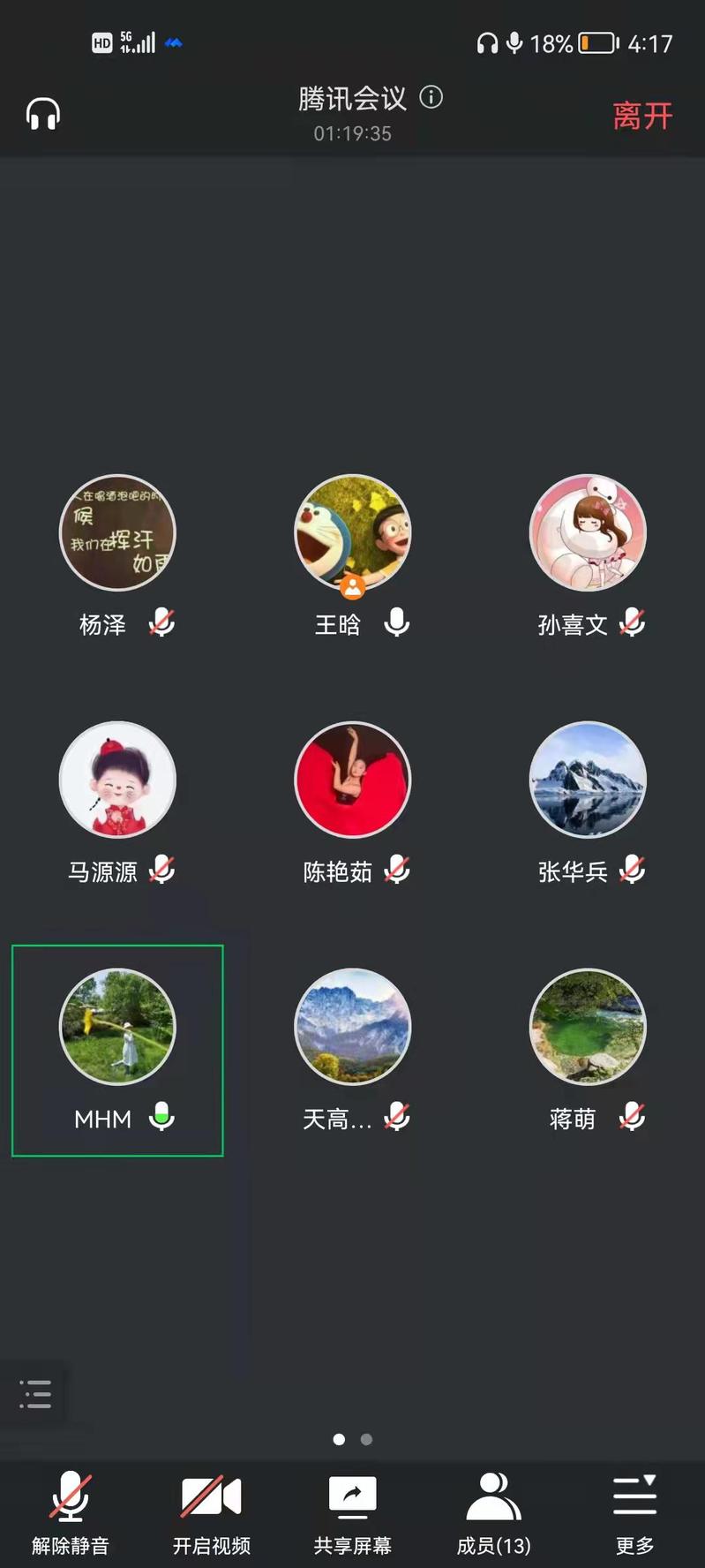Screen dimensions: 705x1568
Task: Open the 更多 options menu
Action: coord(634,1513)
